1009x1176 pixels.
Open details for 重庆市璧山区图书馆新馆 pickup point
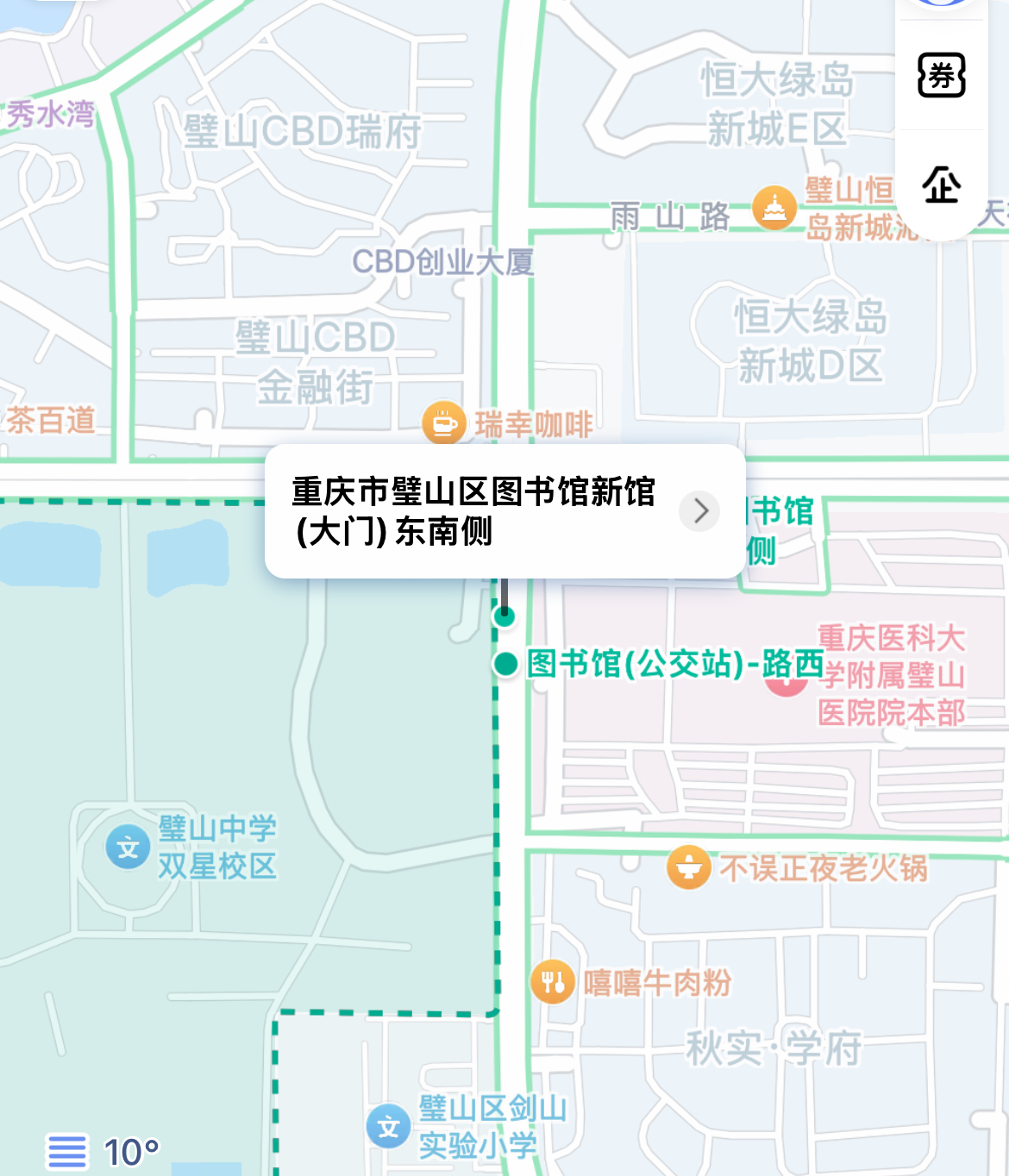[699, 511]
